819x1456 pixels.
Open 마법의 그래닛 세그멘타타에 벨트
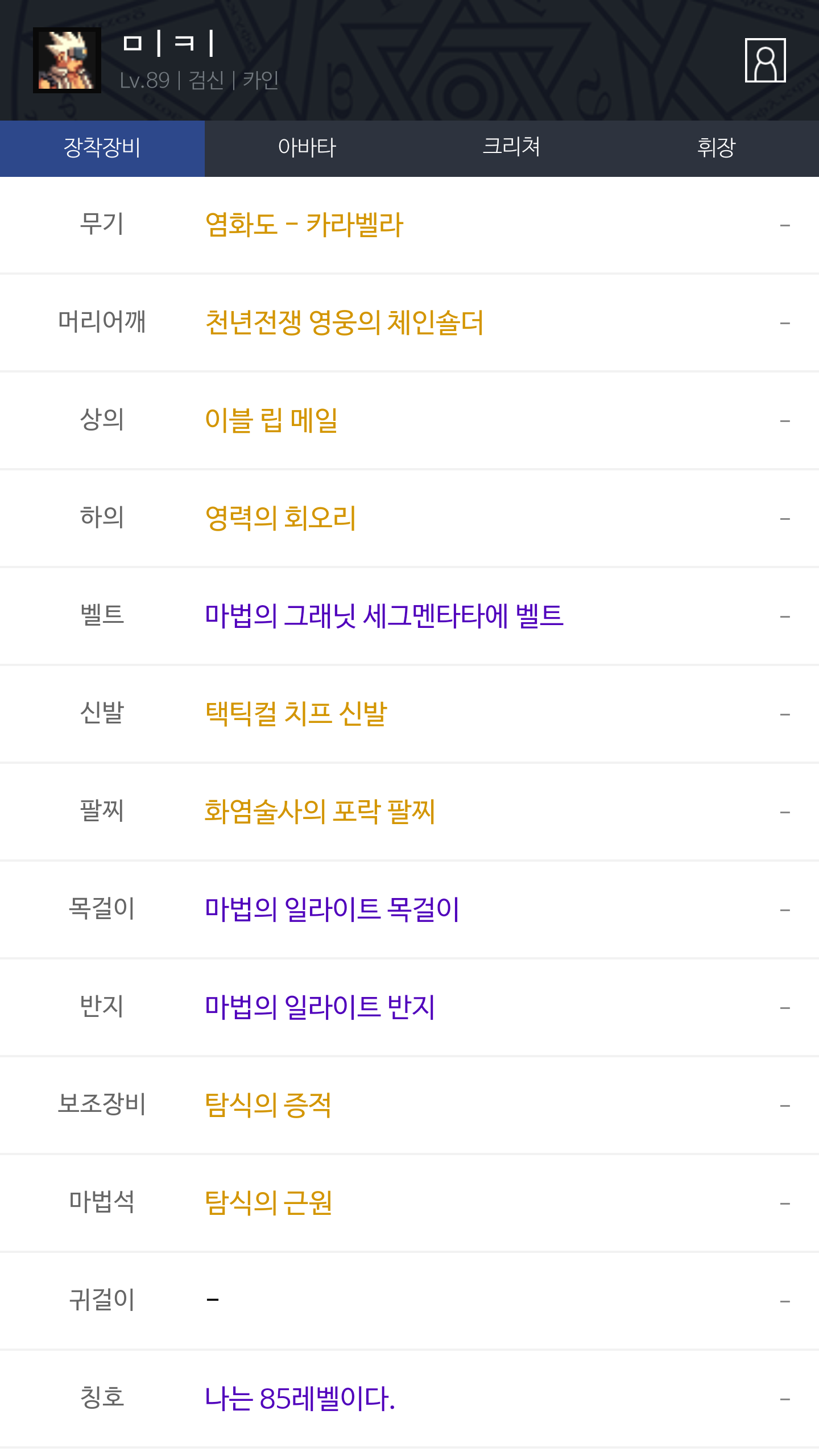(384, 616)
